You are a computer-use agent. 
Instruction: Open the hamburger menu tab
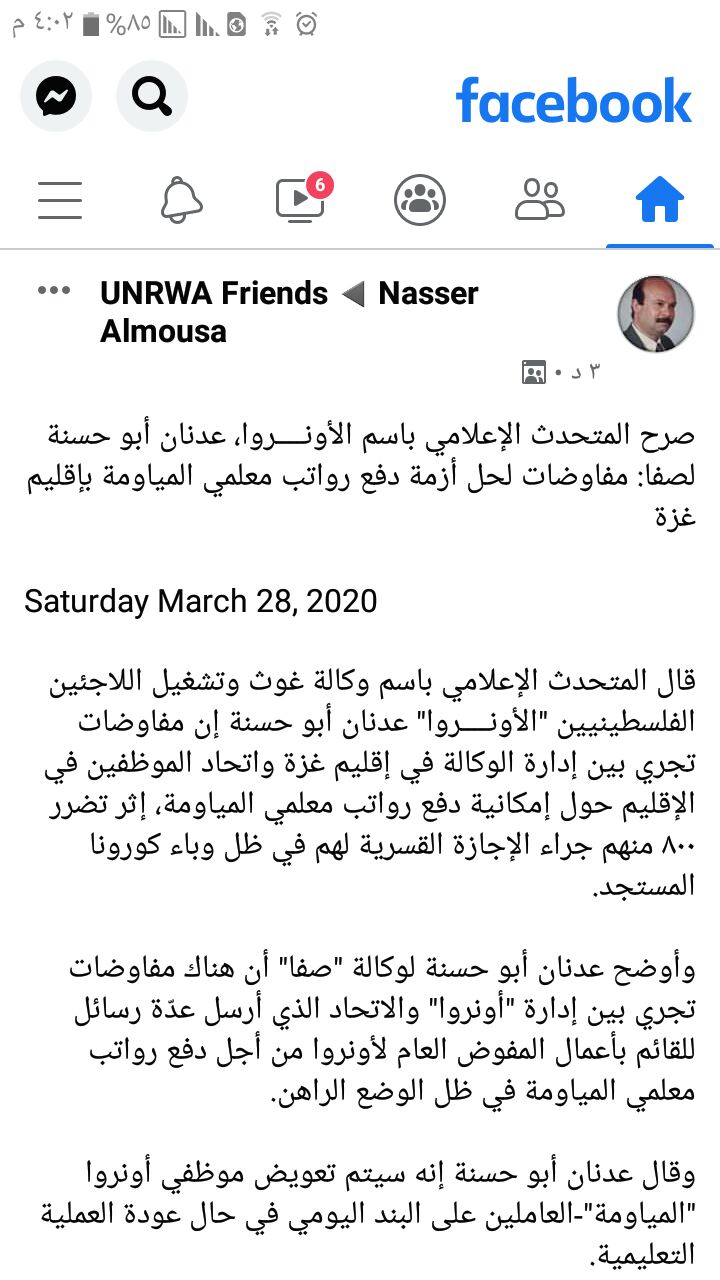(x=60, y=200)
